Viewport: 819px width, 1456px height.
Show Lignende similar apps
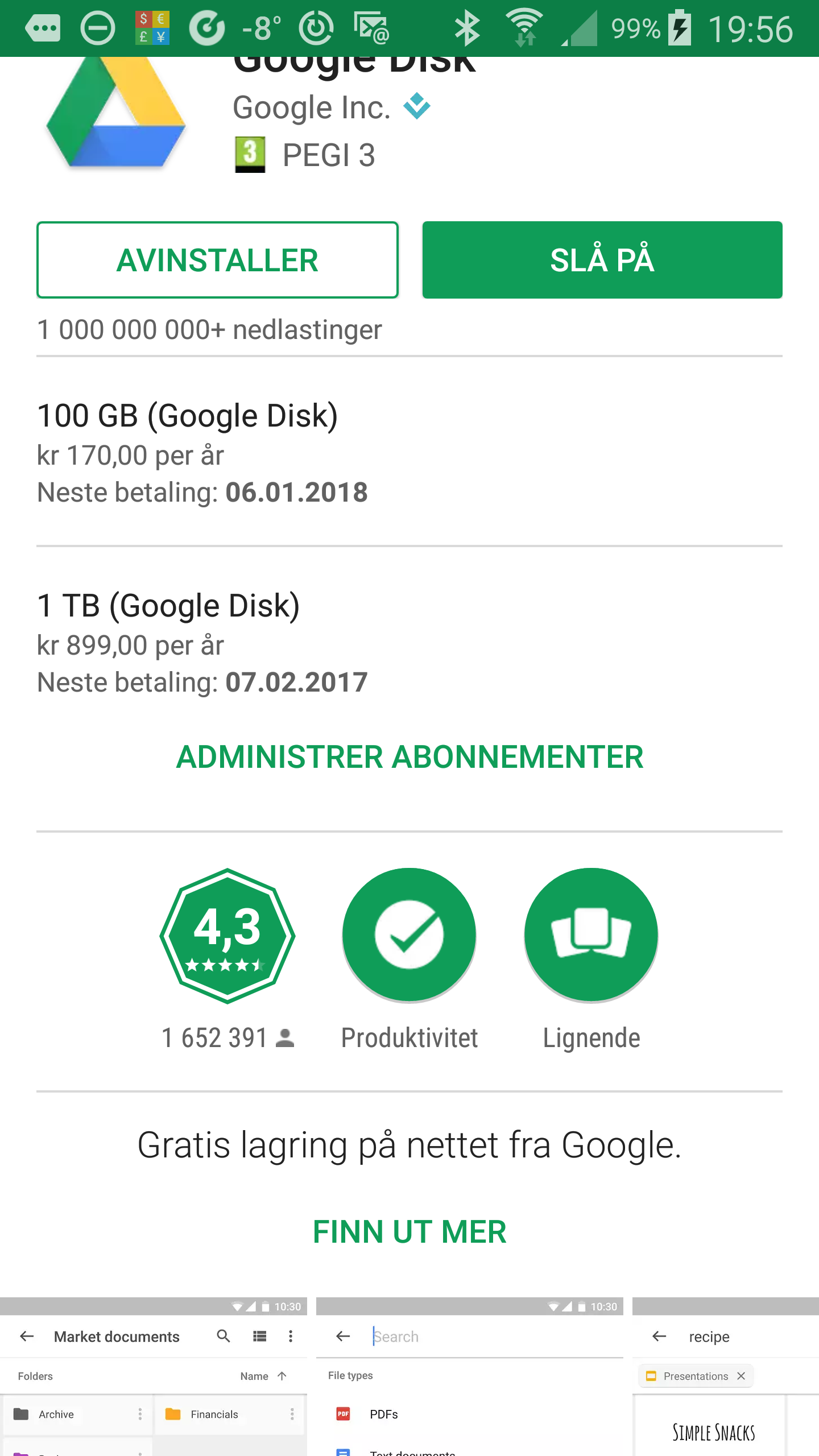pyautogui.click(x=591, y=936)
